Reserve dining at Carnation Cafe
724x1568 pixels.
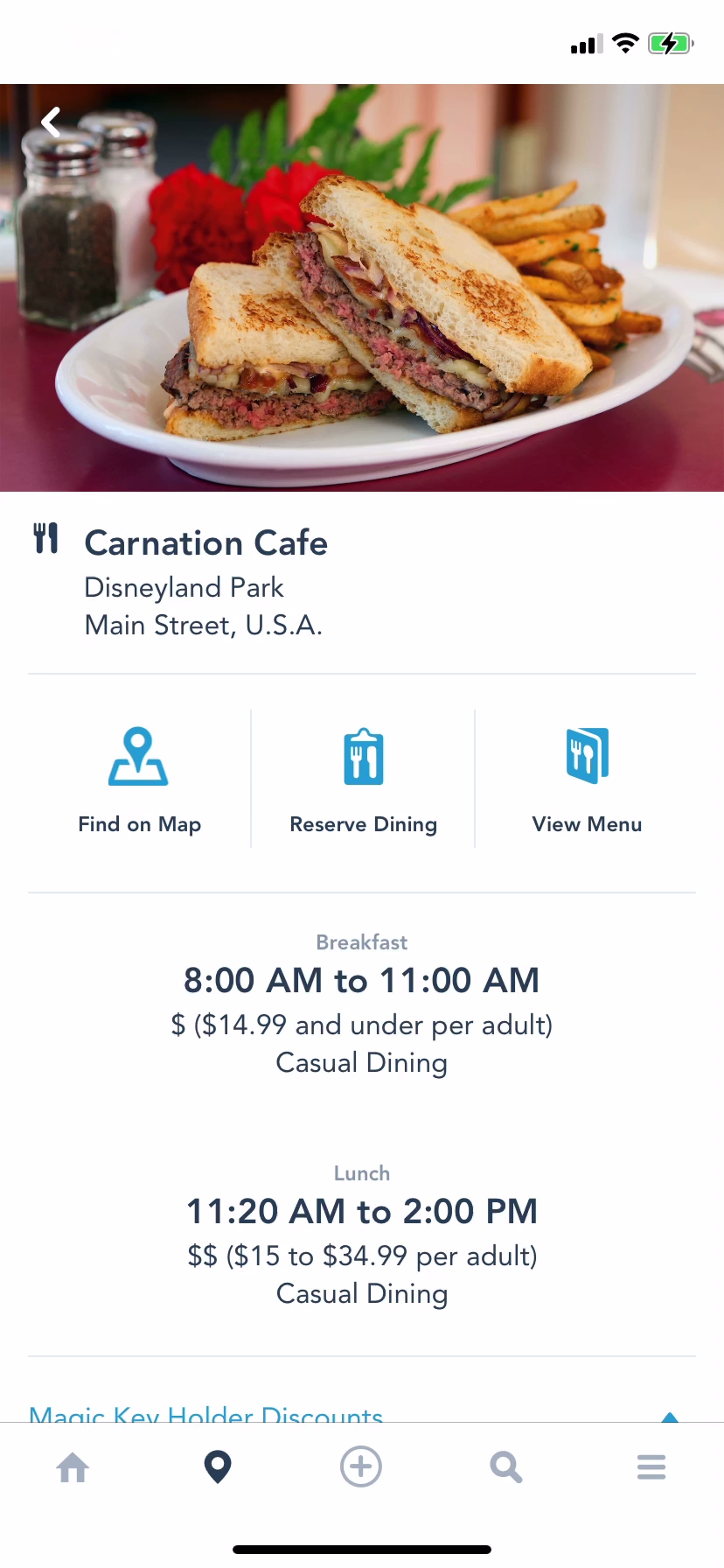[363, 779]
